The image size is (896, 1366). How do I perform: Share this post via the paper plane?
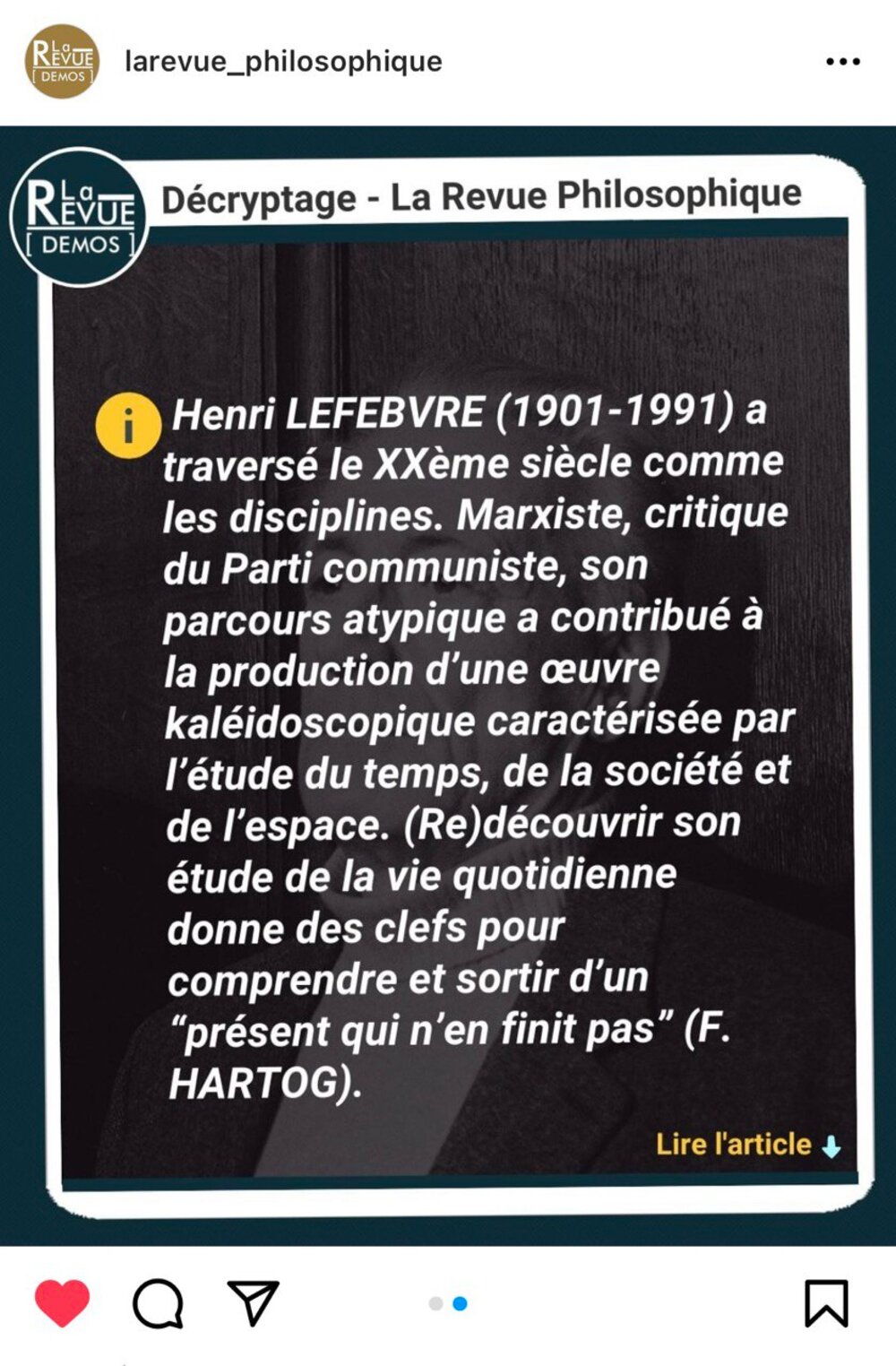click(253, 1302)
